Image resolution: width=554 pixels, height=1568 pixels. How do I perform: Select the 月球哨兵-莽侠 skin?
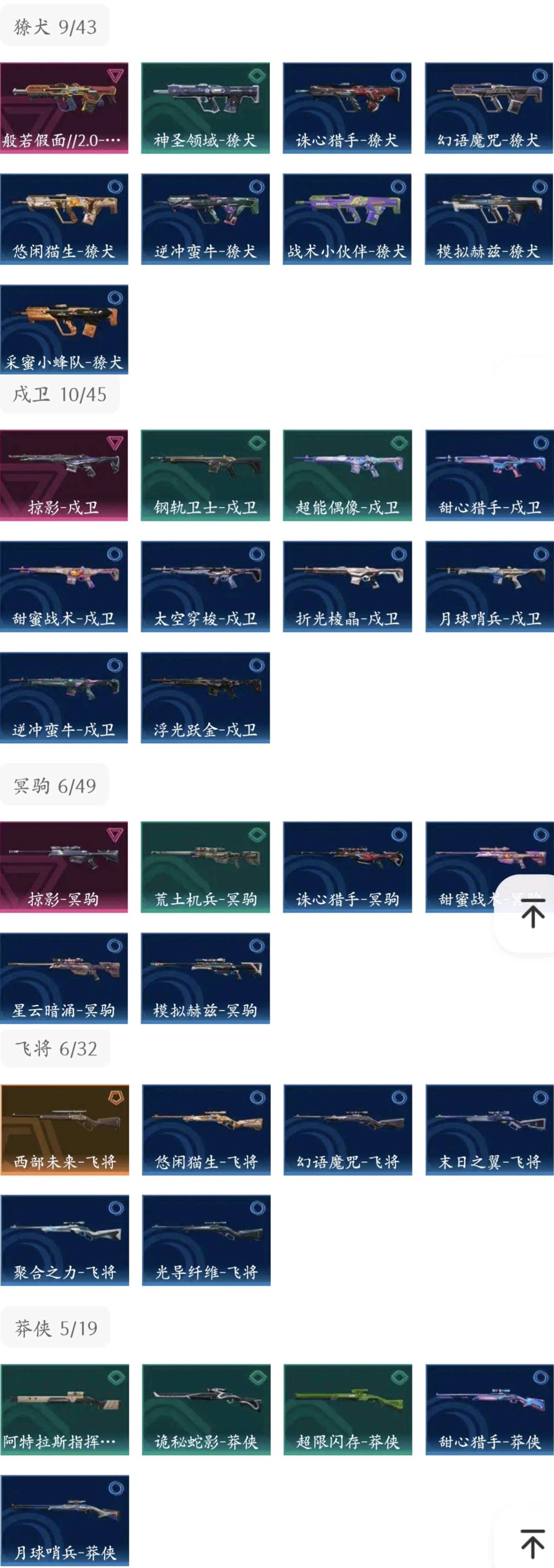(x=65, y=1520)
